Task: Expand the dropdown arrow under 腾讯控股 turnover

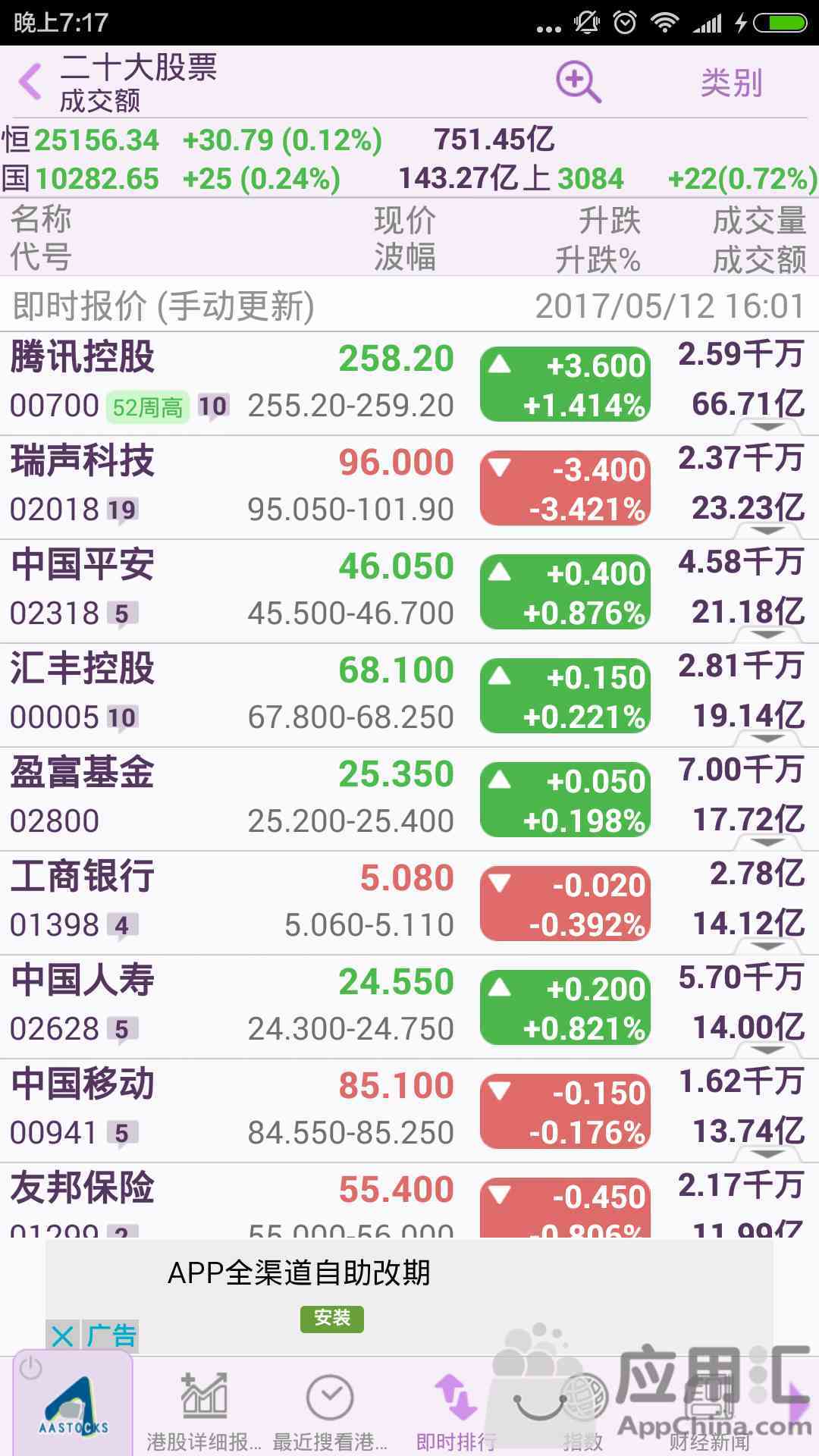Action: point(767,427)
